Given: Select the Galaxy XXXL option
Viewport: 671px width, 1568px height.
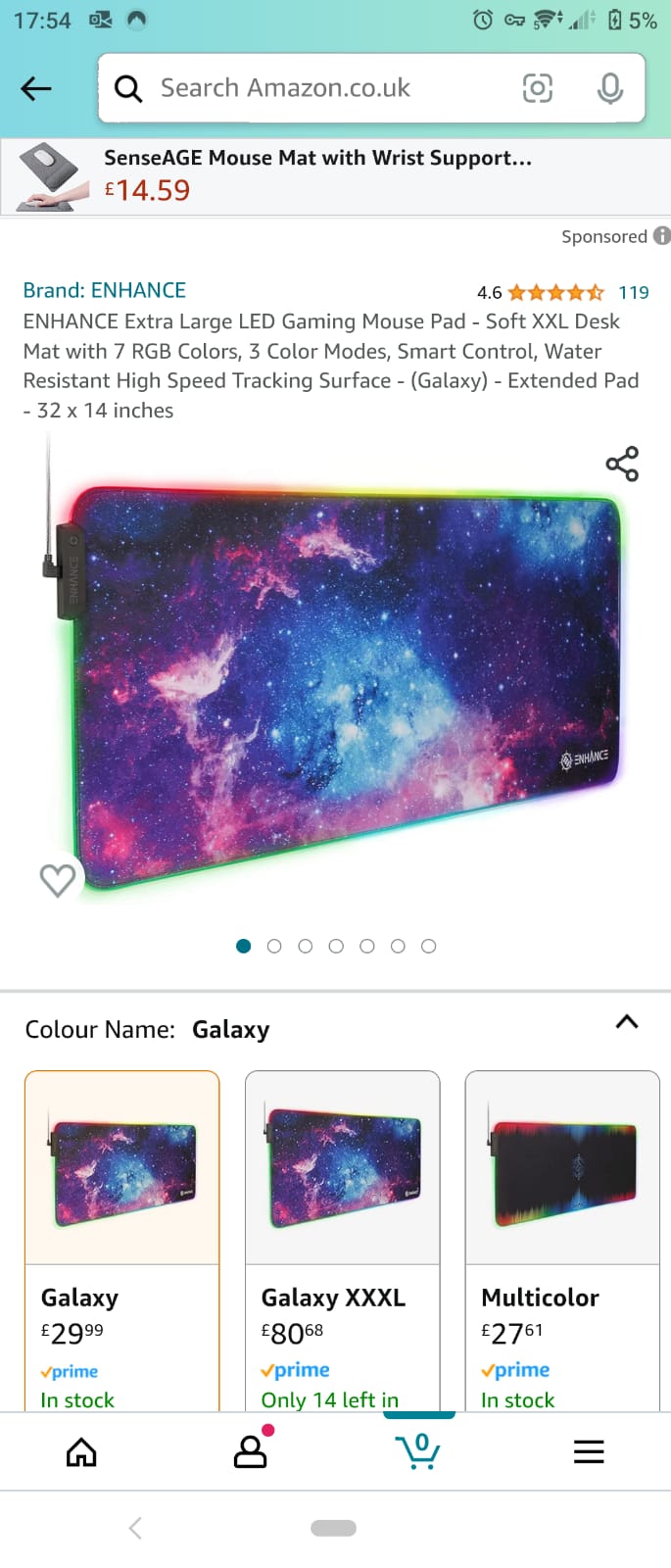Looking at the screenshot, I should point(342,1240).
